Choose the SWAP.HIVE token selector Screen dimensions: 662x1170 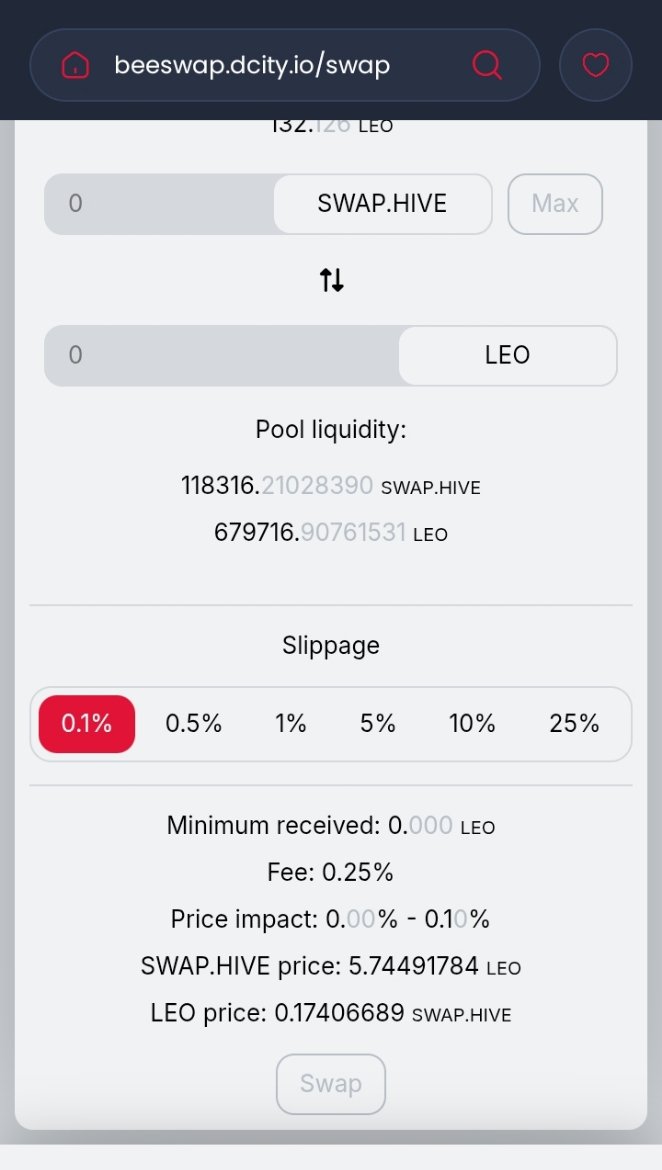(382, 204)
